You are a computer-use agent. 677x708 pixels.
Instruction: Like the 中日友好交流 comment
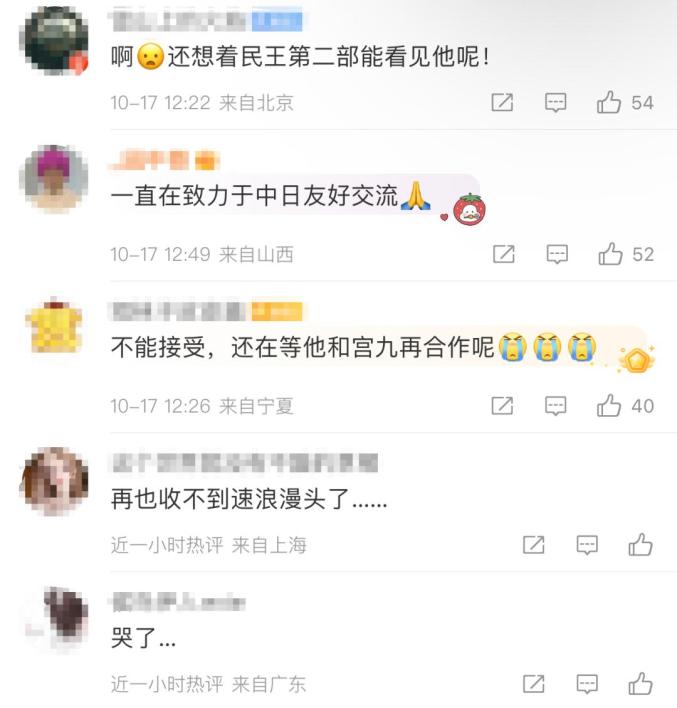(x=610, y=254)
